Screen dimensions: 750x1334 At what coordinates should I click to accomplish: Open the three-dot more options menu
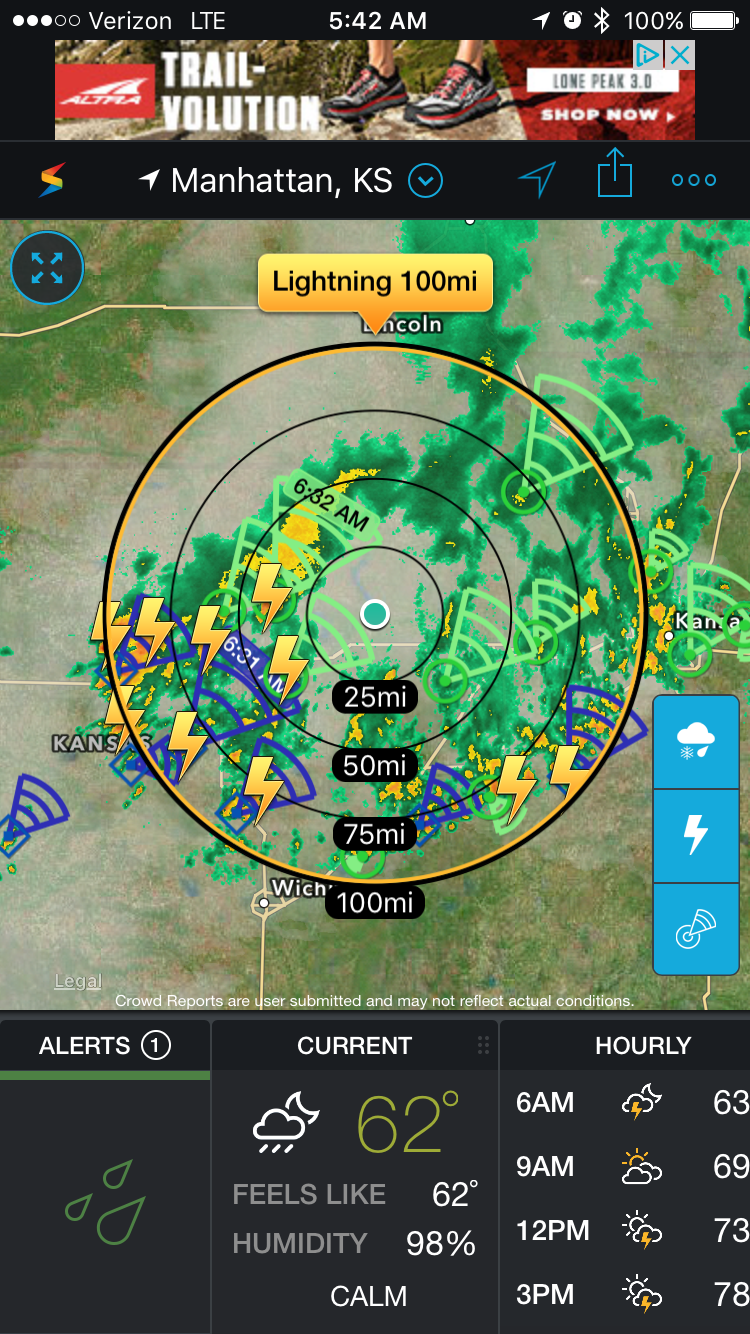694,181
